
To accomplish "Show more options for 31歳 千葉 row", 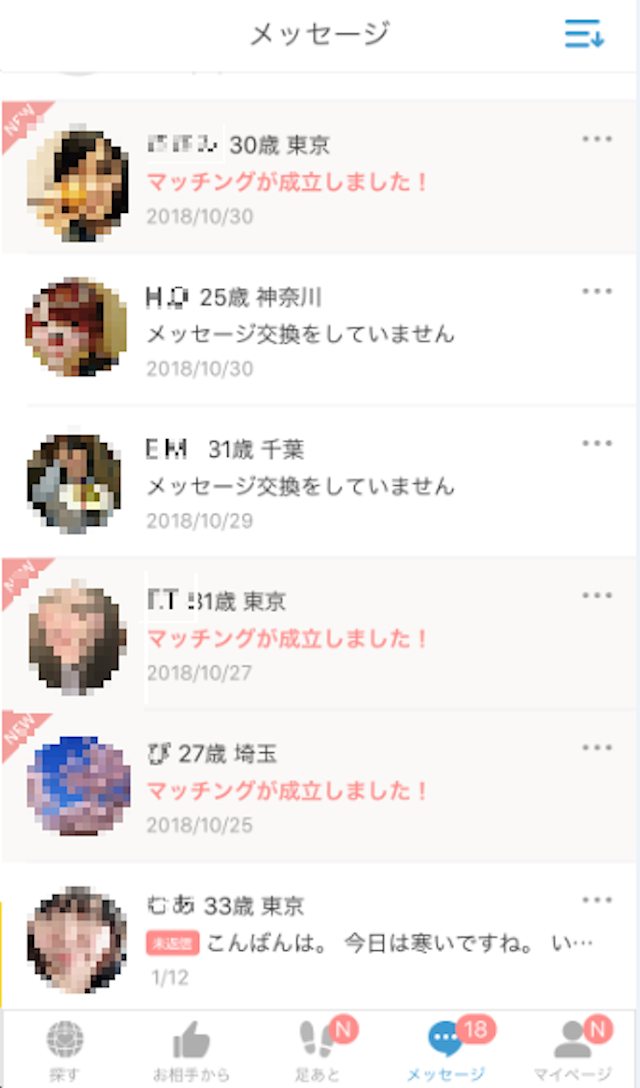I will coord(597,443).
